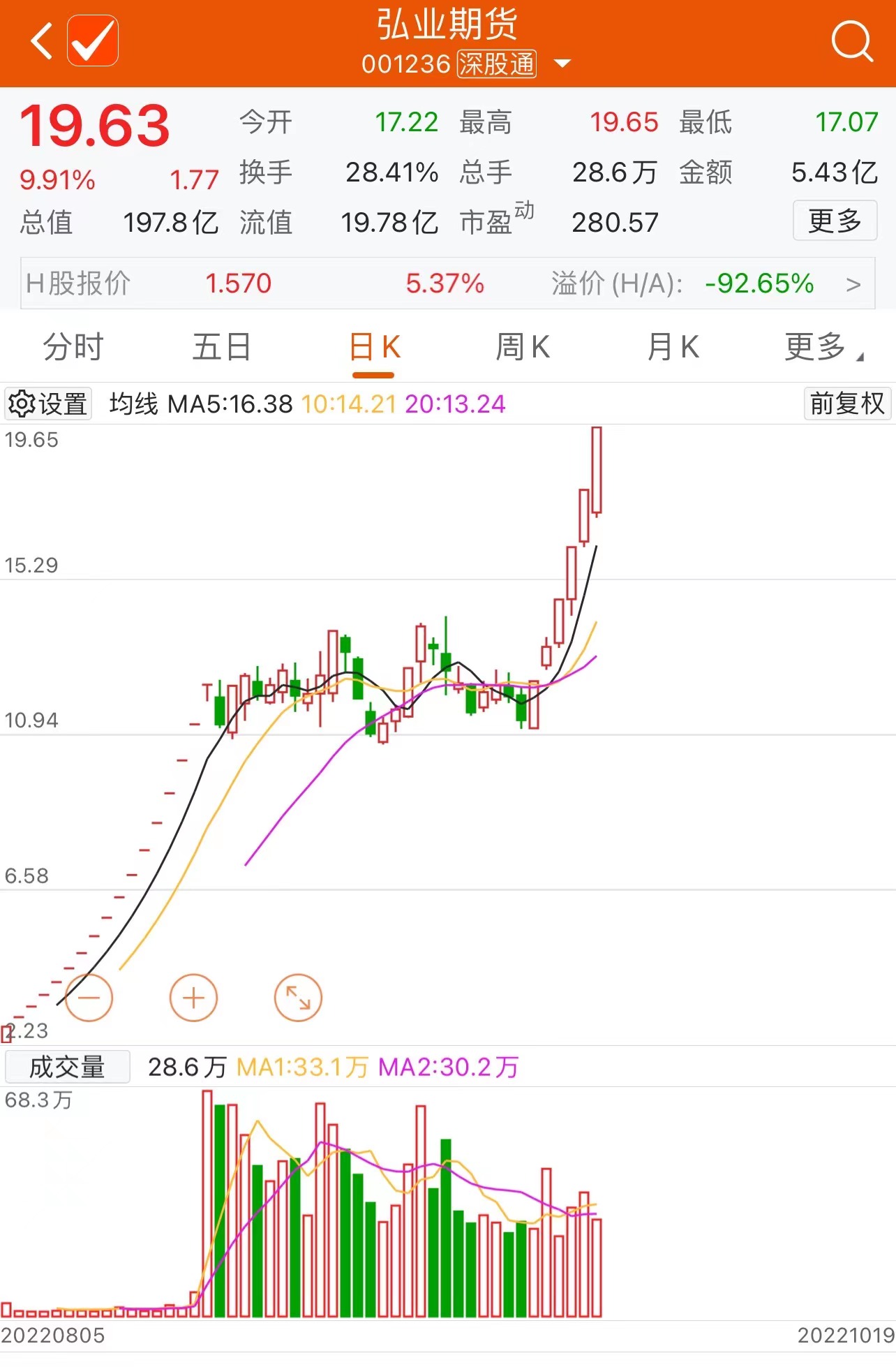The height and width of the screenshot is (1367, 896).
Task: Zoom out the K-line chart with minus
Action: (x=89, y=998)
